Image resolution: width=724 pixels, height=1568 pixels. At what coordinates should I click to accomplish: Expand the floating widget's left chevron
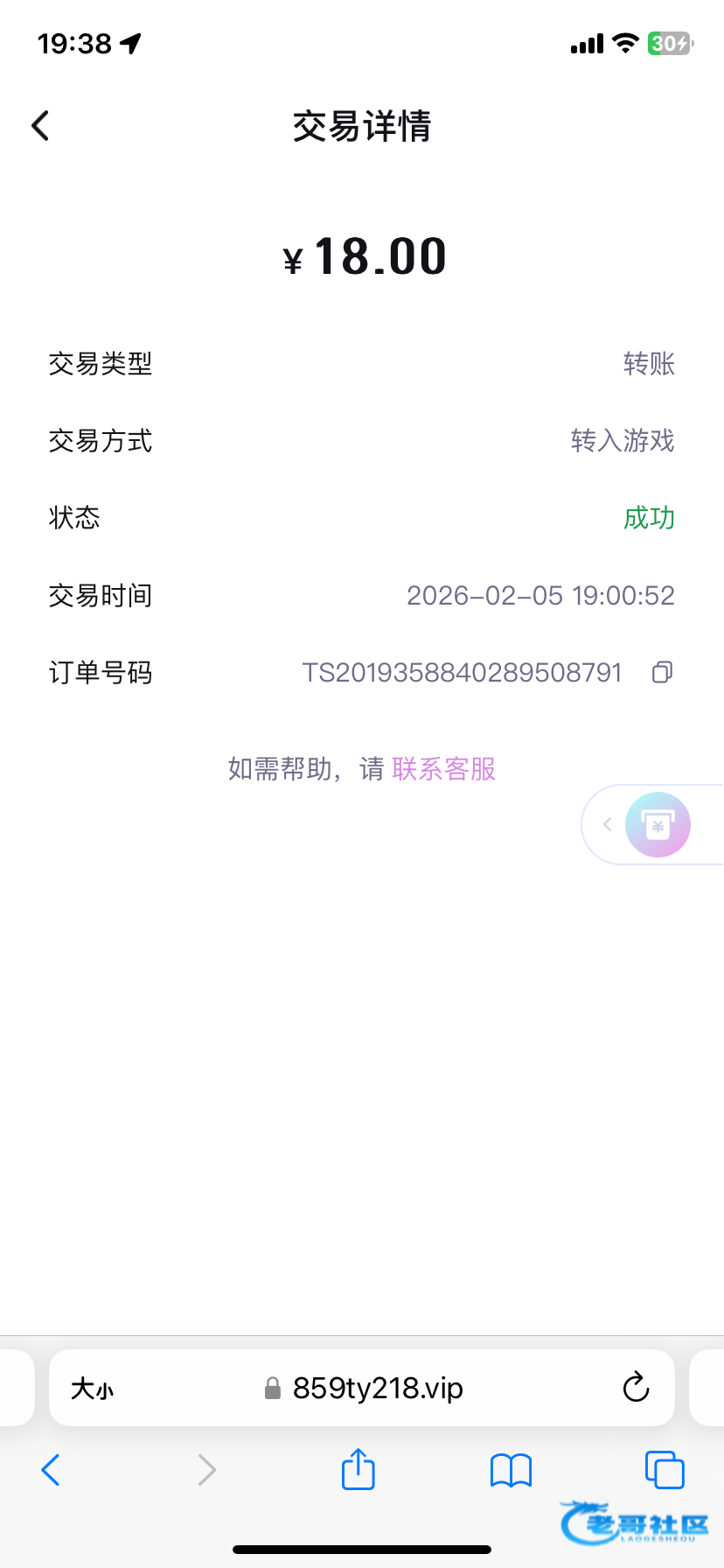coord(607,824)
